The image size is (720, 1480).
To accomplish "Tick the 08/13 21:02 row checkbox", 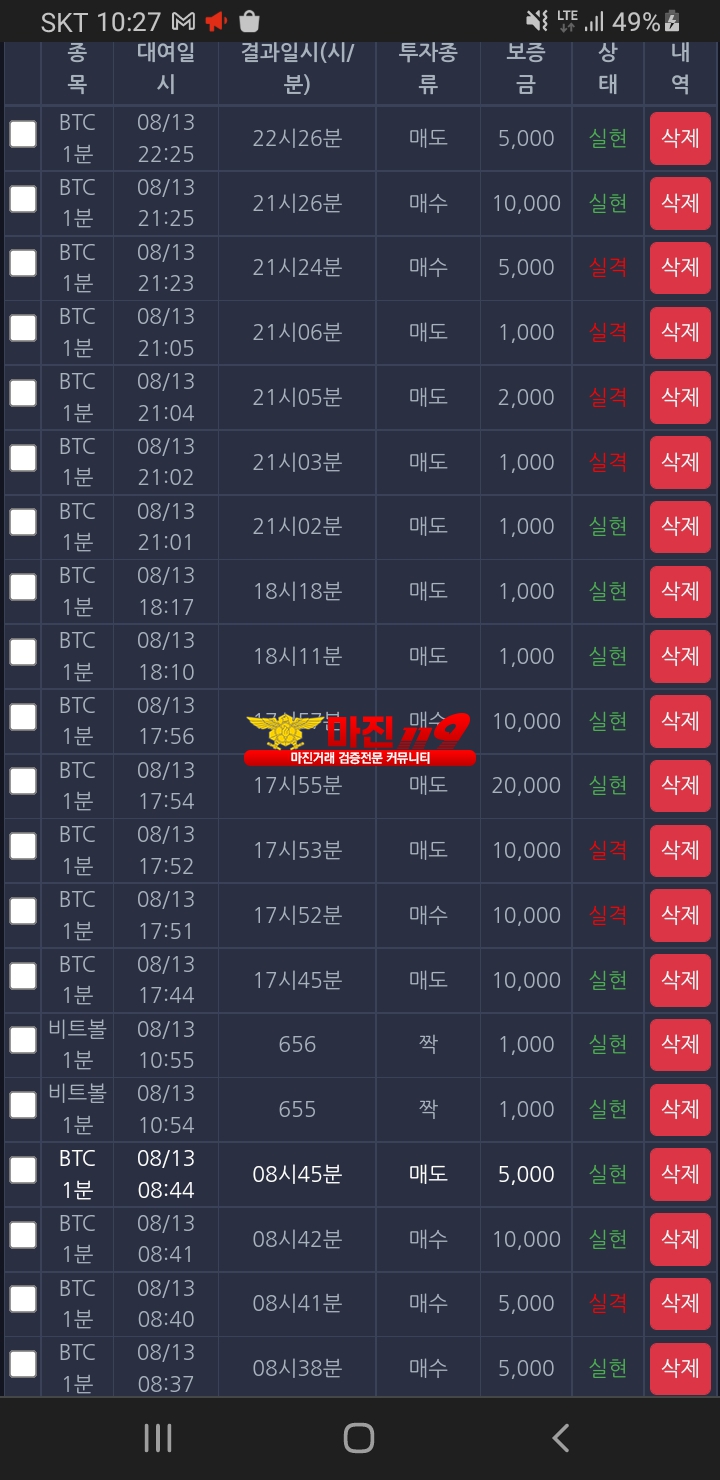I will (x=23, y=458).
